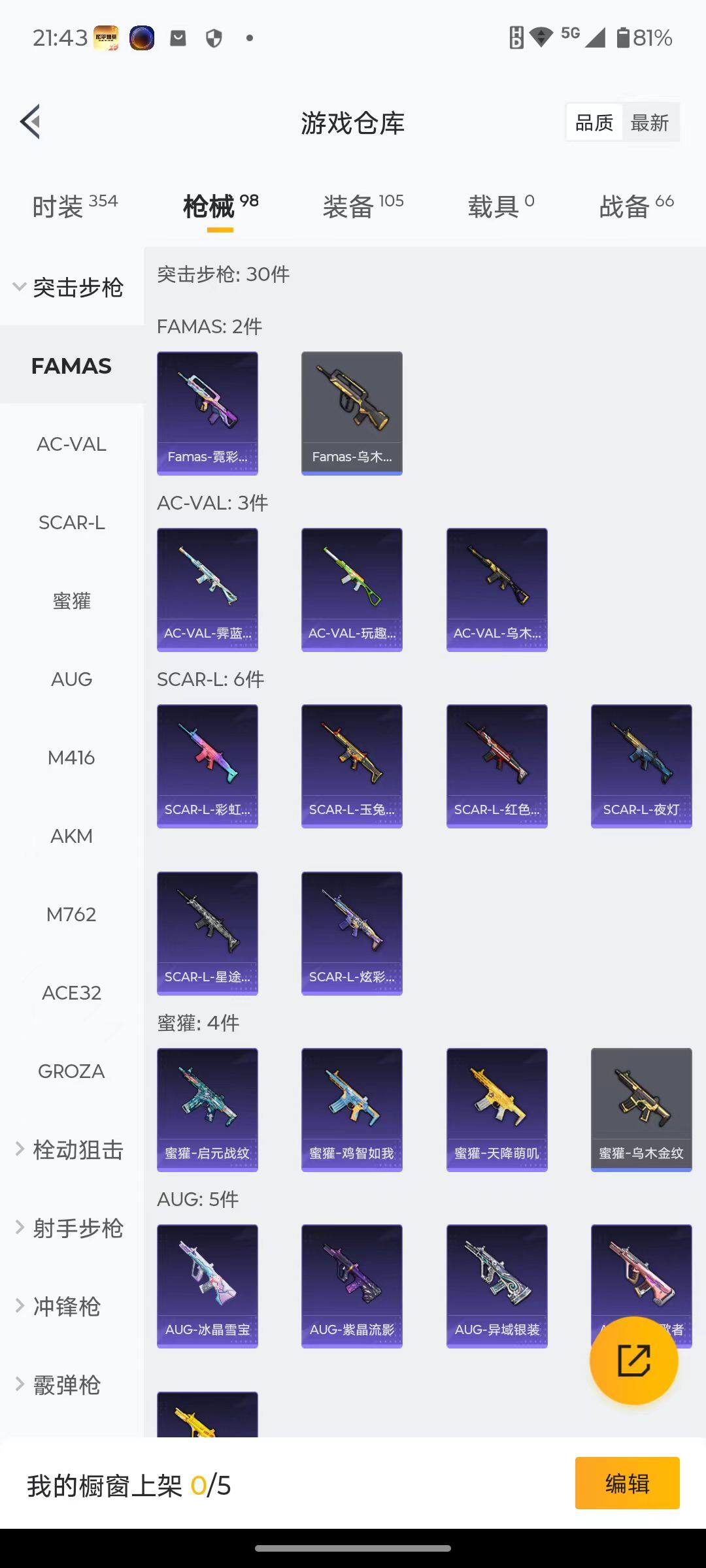Go back from 游戏仓库 page
This screenshot has height=1568, width=706.
(31, 122)
